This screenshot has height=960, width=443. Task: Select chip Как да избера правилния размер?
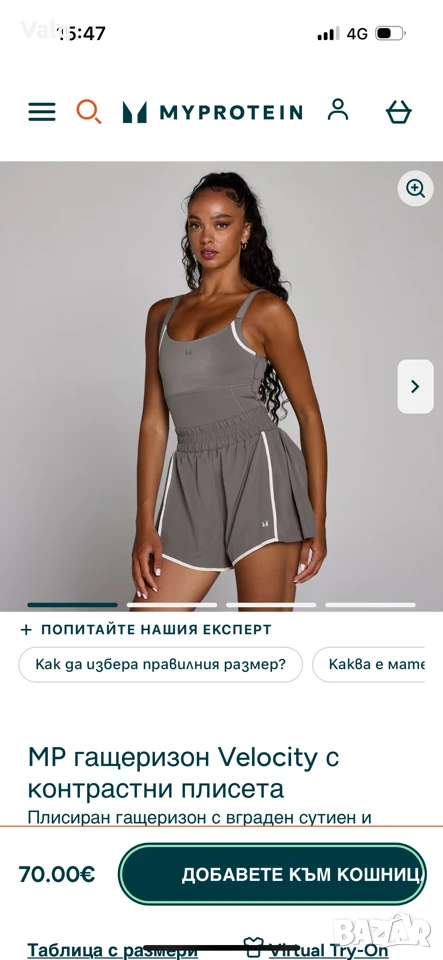(160, 664)
